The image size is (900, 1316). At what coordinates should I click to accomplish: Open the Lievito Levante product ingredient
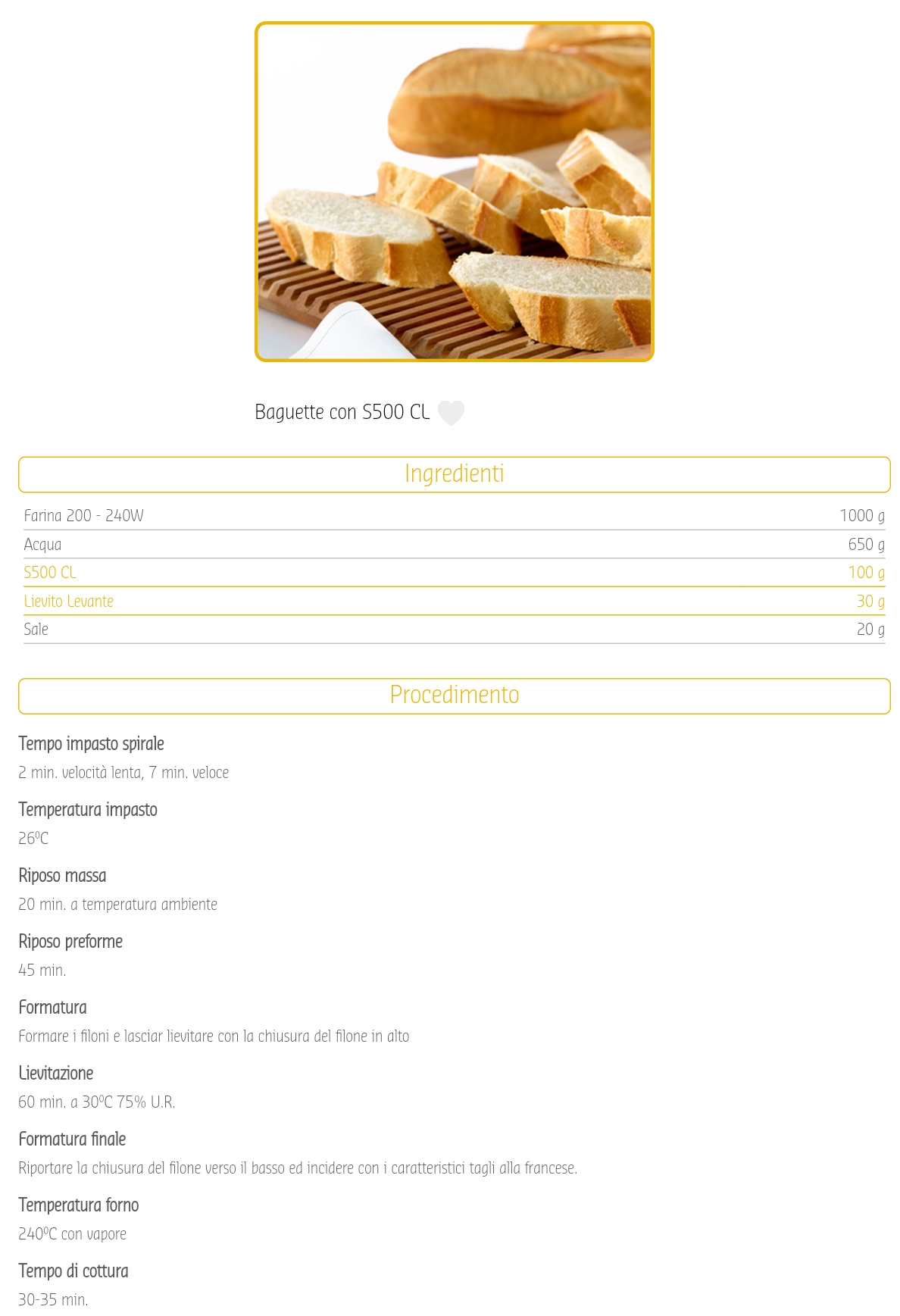click(69, 602)
